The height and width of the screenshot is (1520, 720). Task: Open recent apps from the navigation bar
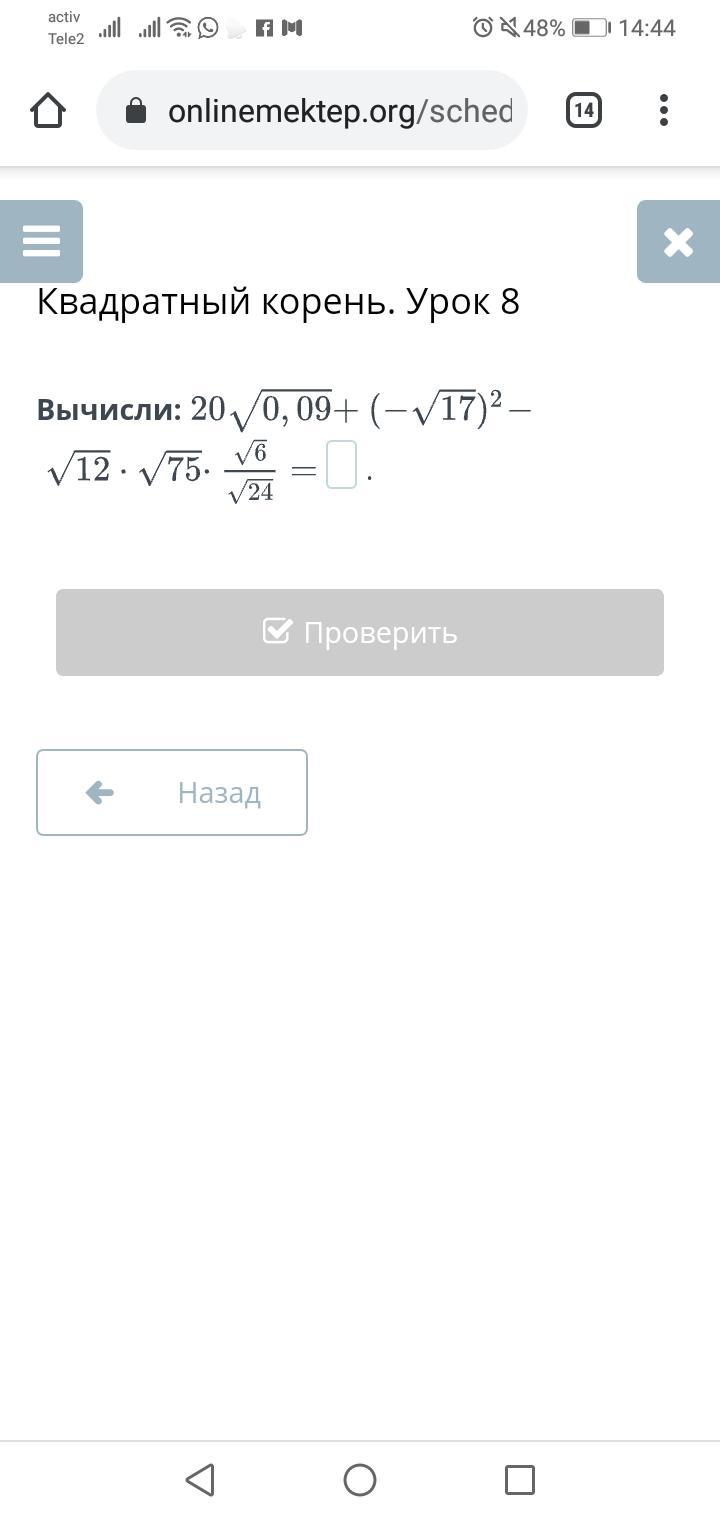pyautogui.click(x=520, y=1479)
